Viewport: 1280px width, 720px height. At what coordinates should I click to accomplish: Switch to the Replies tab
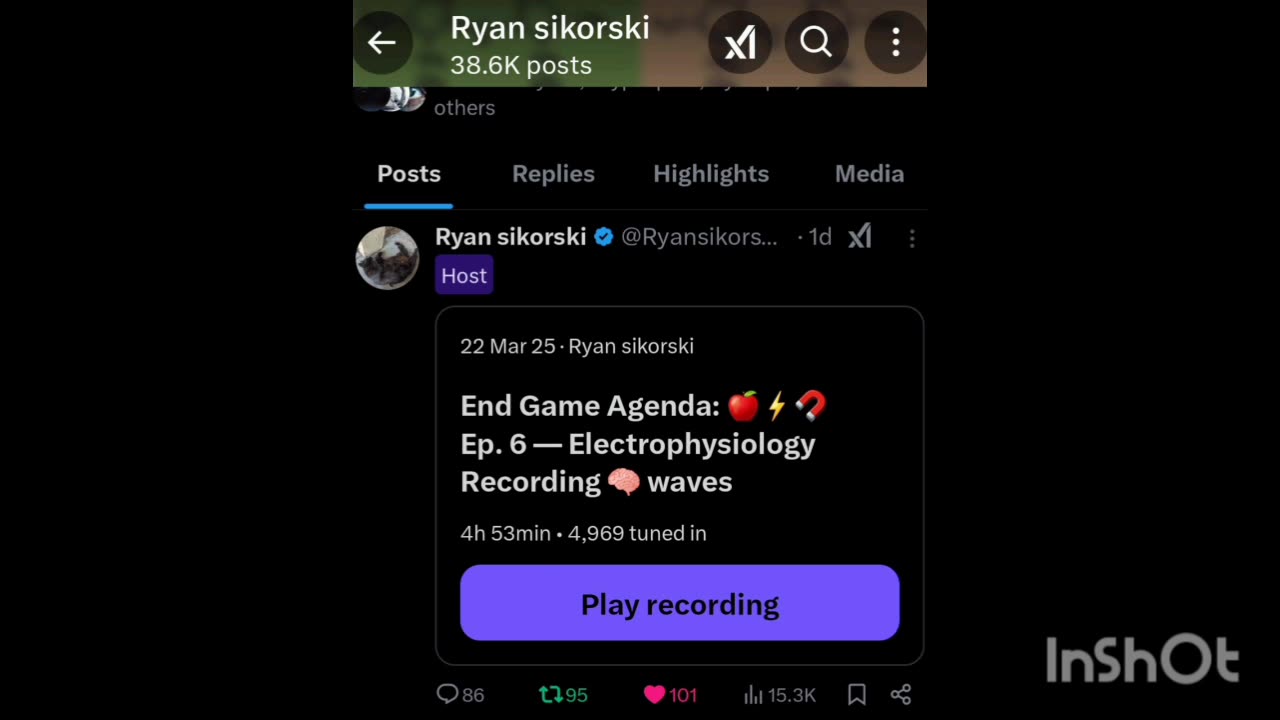(x=553, y=174)
